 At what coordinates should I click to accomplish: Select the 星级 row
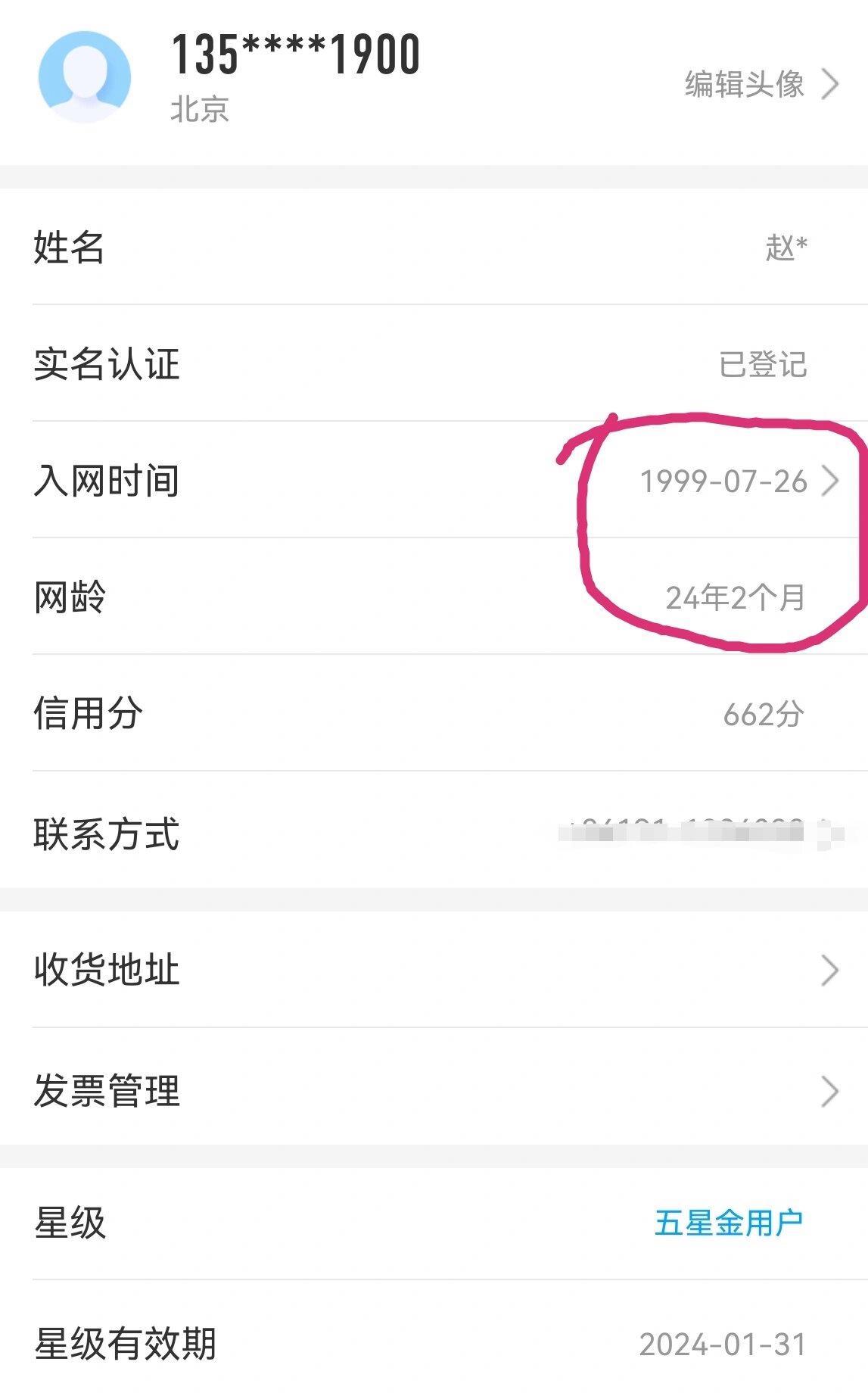(434, 1223)
